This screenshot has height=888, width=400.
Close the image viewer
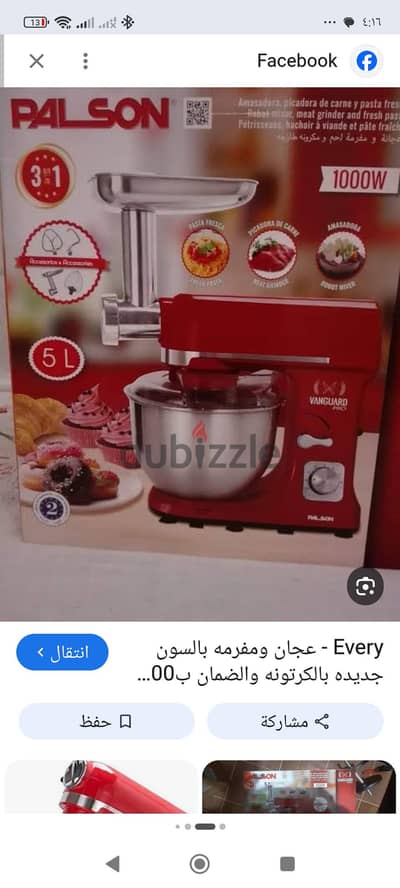(x=37, y=61)
